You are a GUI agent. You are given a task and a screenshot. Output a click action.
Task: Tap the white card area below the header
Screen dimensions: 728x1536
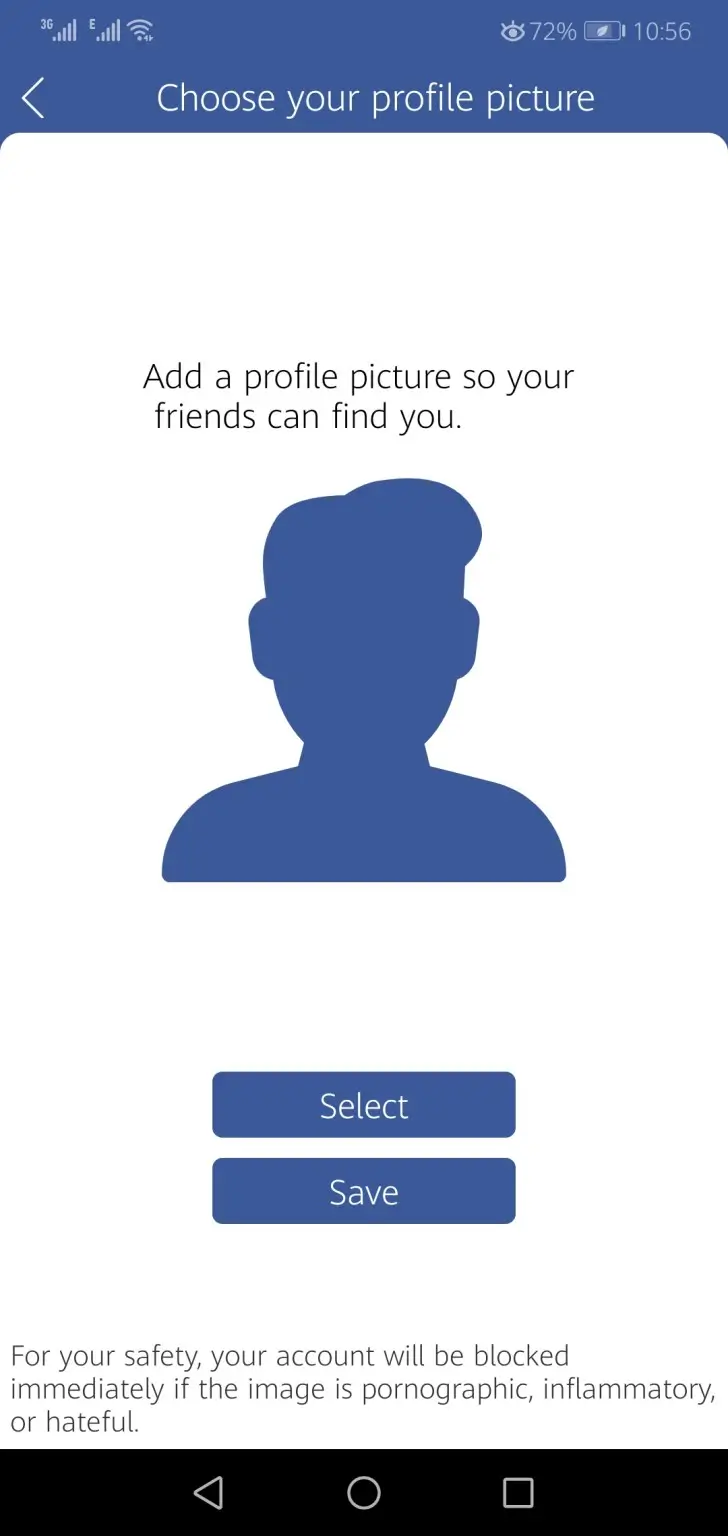point(364,250)
